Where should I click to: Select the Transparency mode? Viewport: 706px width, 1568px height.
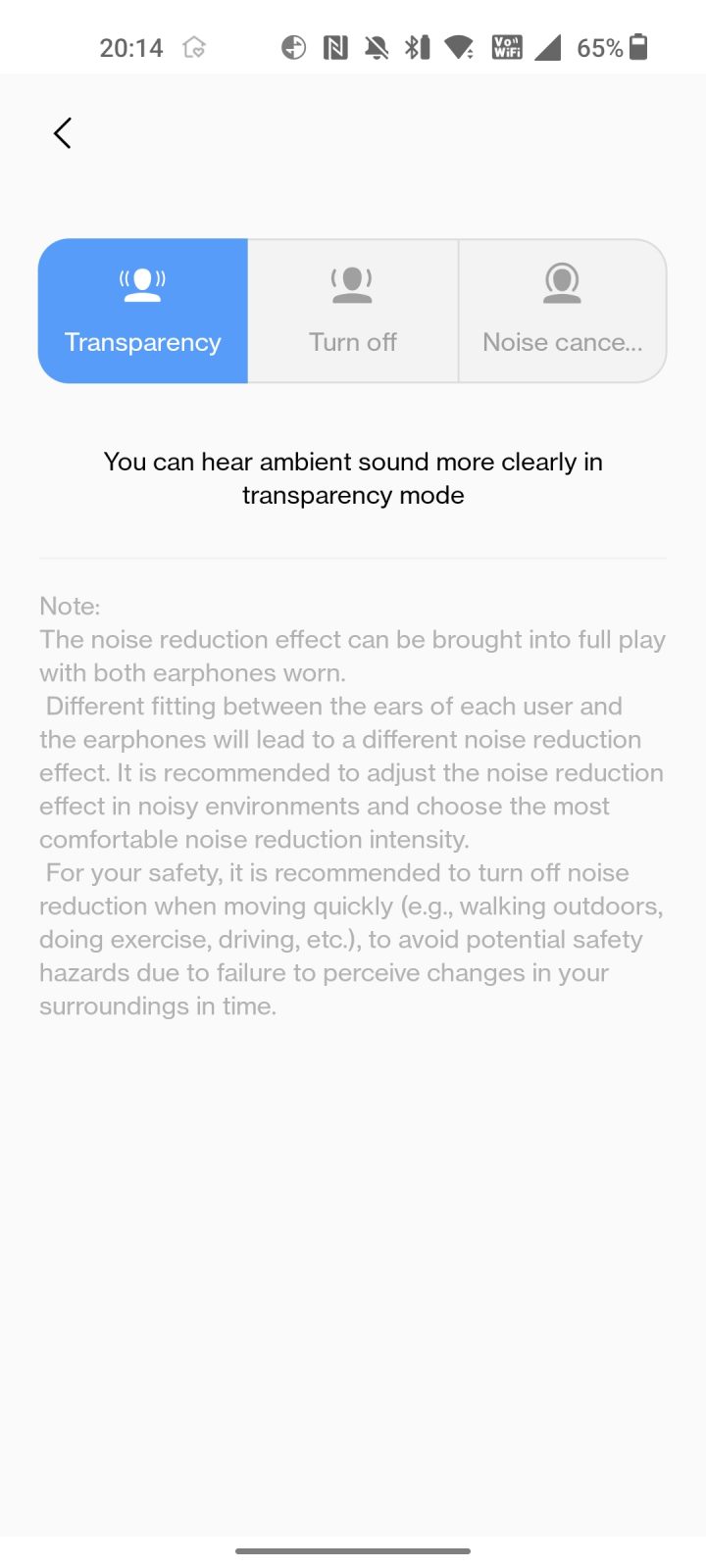click(143, 311)
